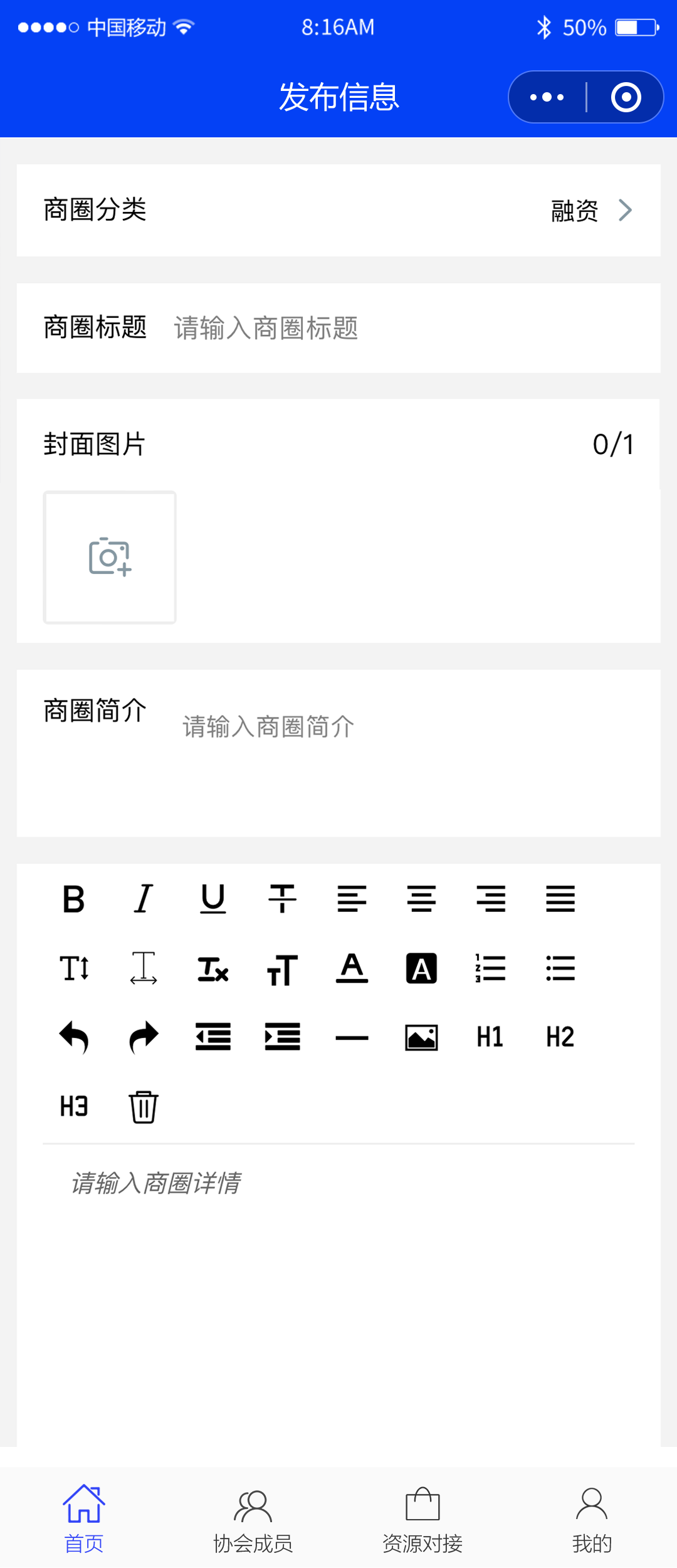
Task: Insert an ordered numbered list
Action: 491,968
